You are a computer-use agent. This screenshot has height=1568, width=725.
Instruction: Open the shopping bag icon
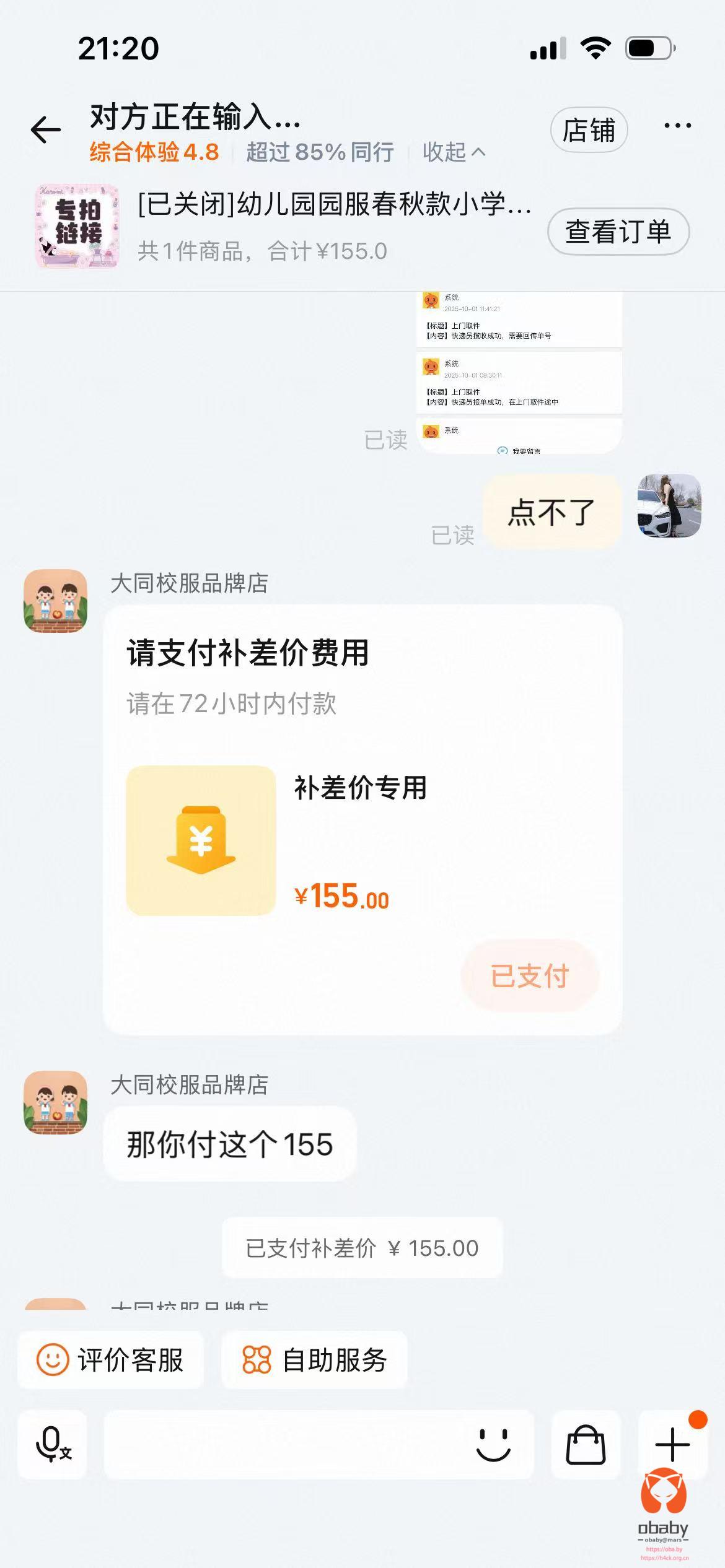pyautogui.click(x=586, y=1445)
